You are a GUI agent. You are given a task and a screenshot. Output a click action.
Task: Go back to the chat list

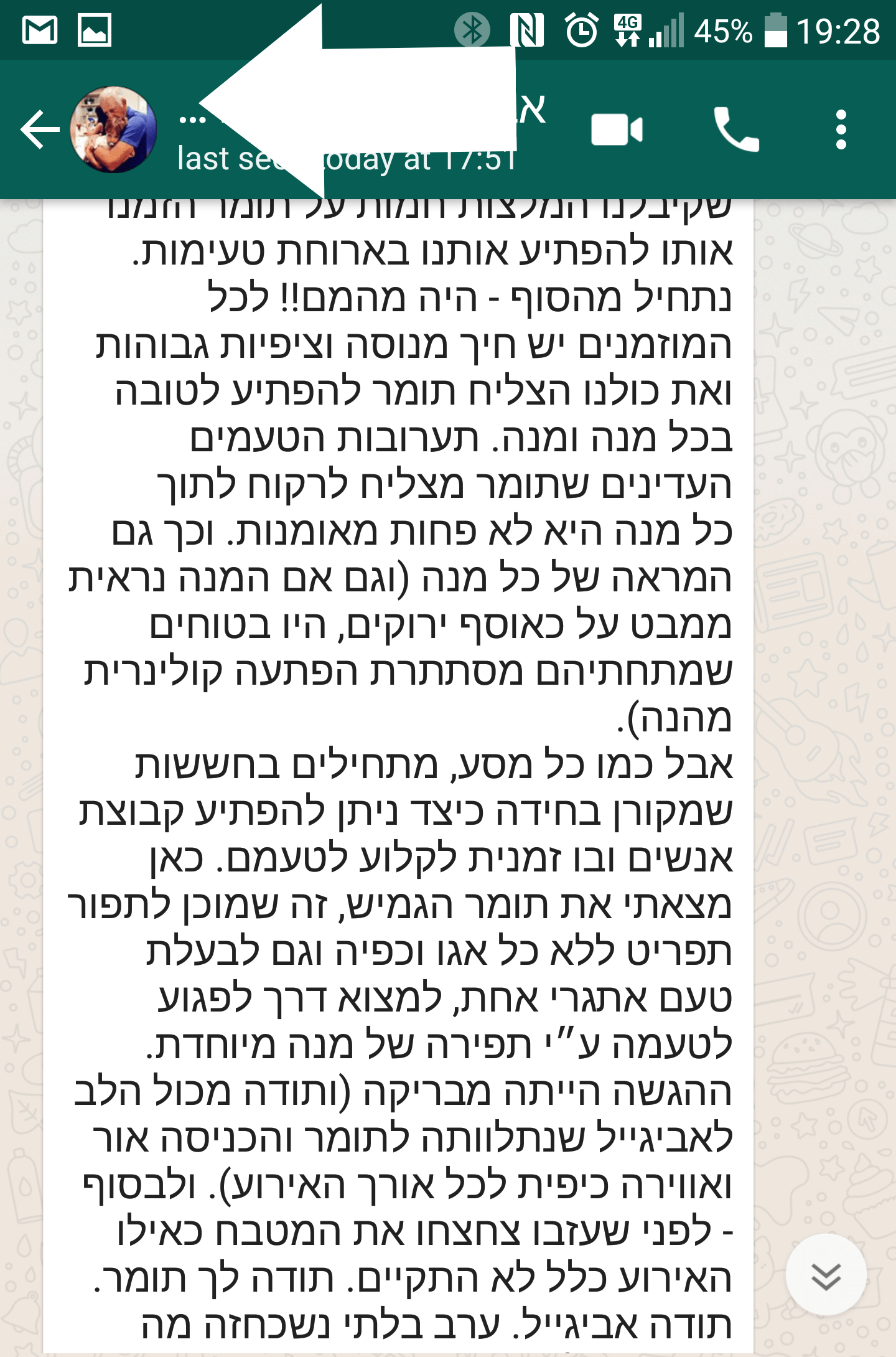[39, 129]
